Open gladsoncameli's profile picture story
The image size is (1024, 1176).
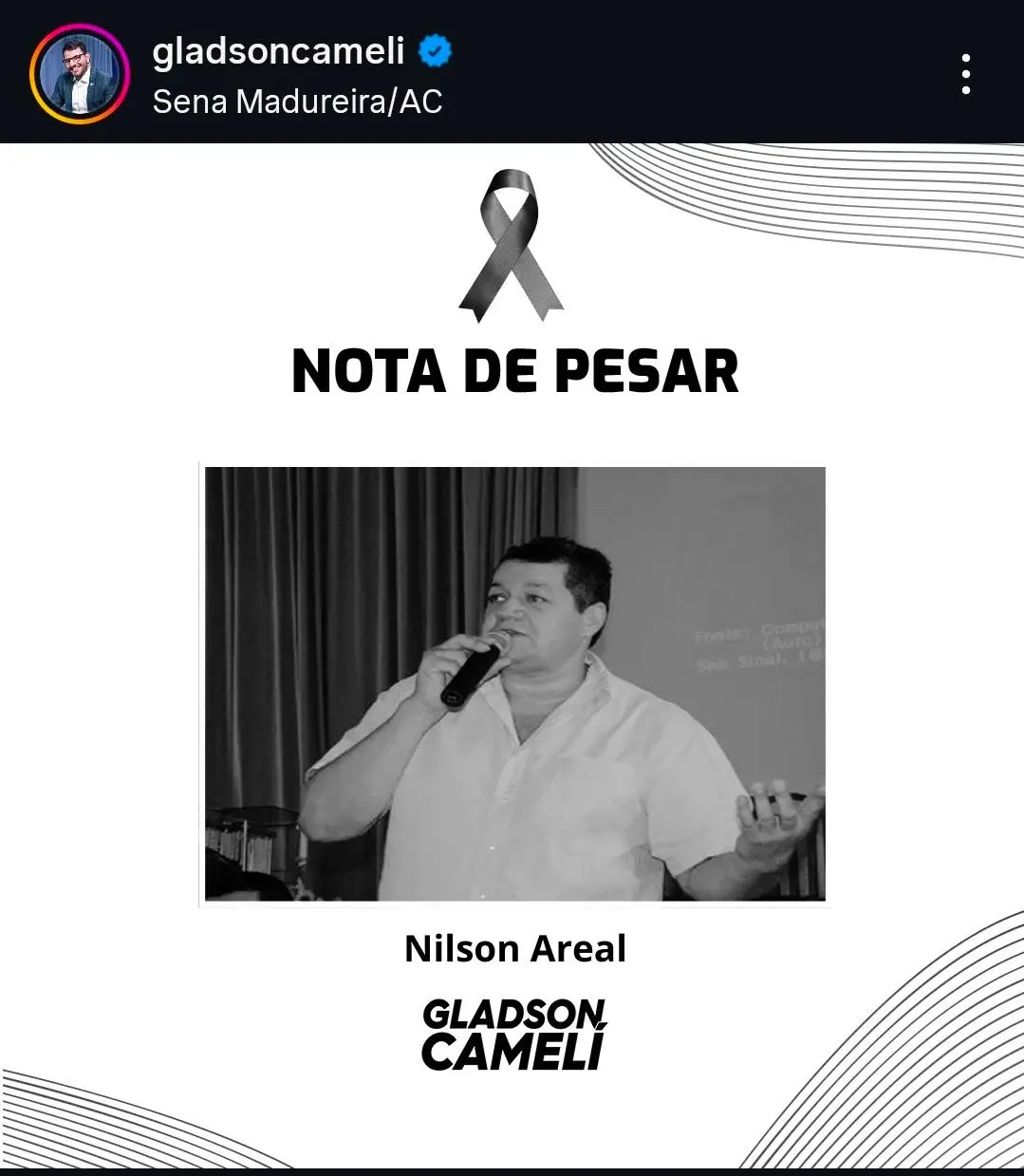[x=79, y=74]
